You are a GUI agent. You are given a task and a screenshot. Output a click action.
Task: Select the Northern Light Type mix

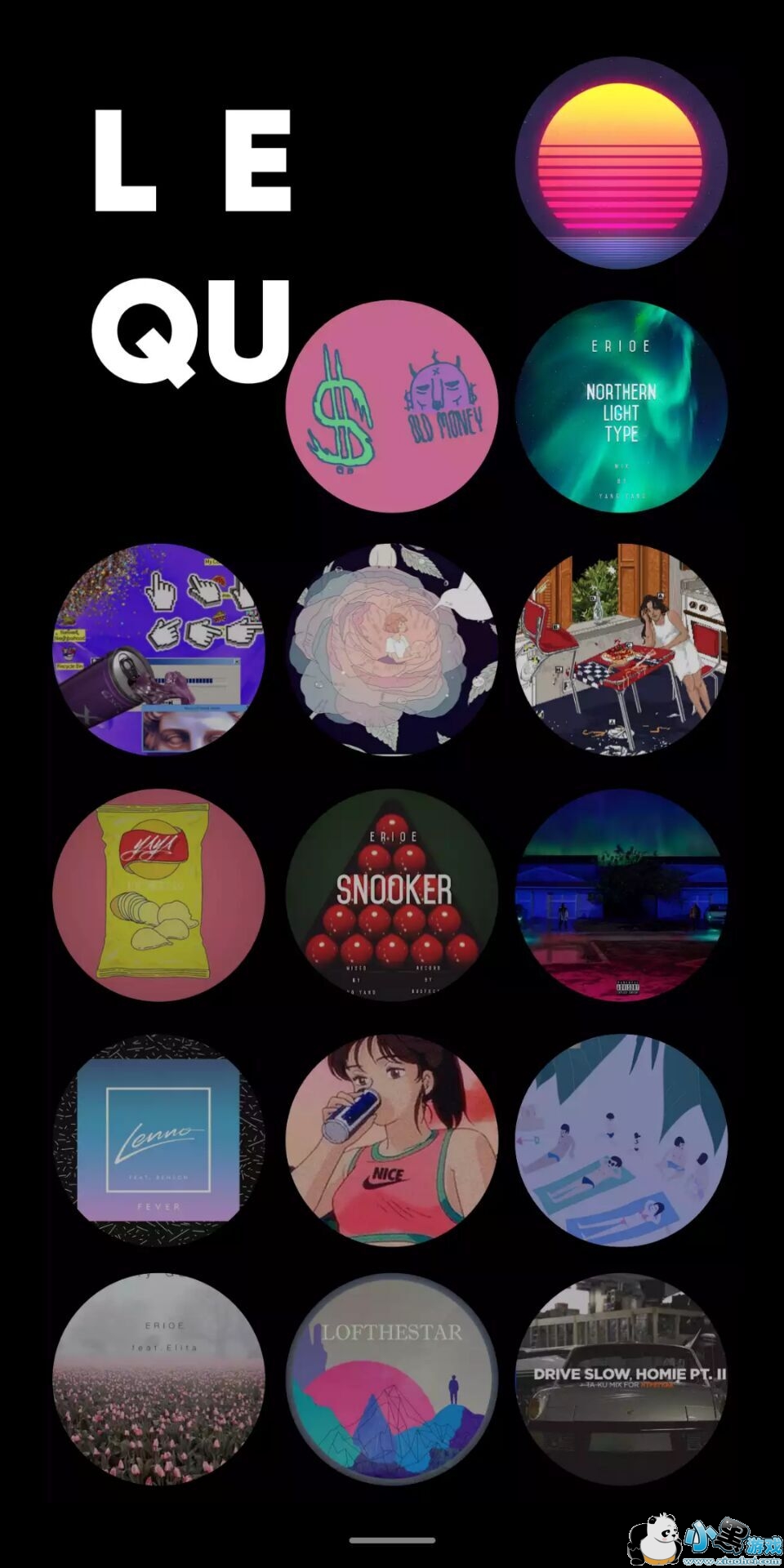pyautogui.click(x=621, y=406)
